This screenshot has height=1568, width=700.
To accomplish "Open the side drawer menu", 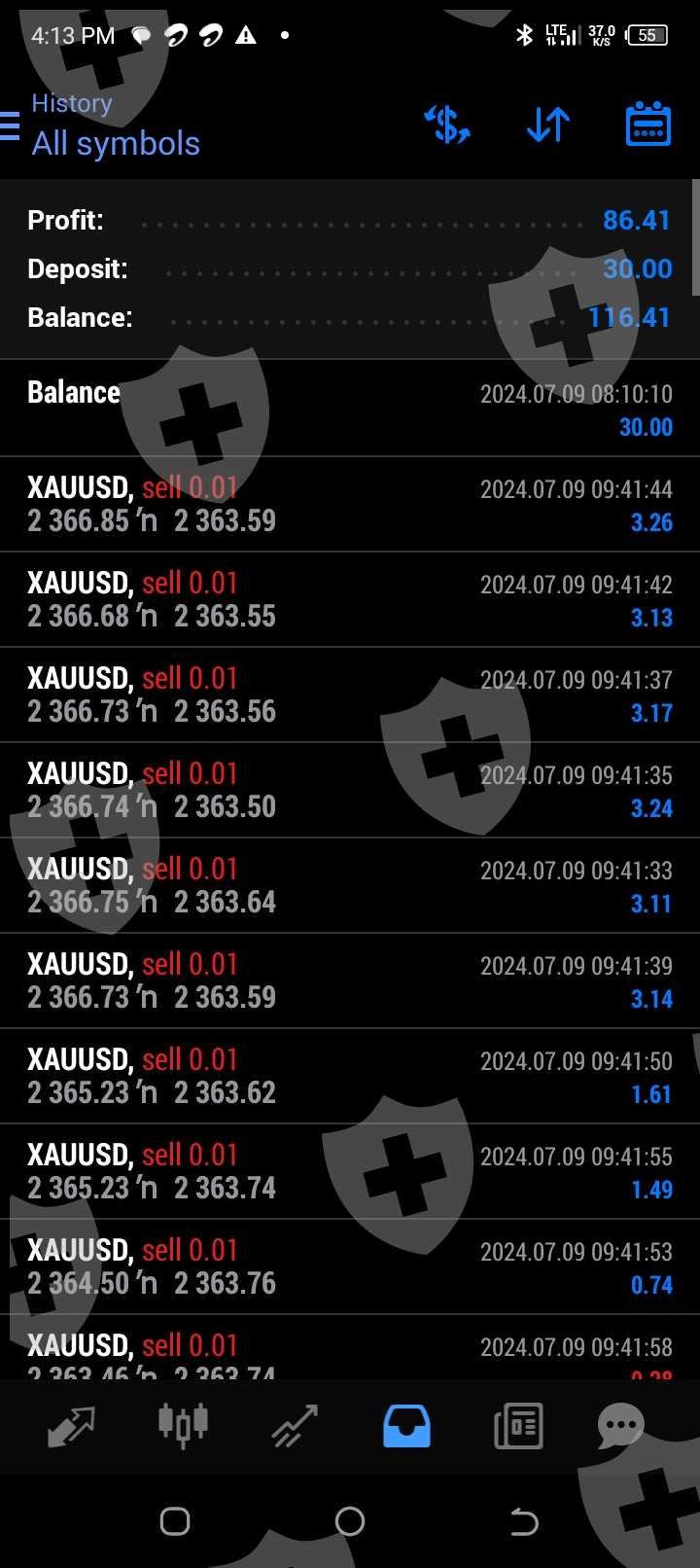I will 12,126.
